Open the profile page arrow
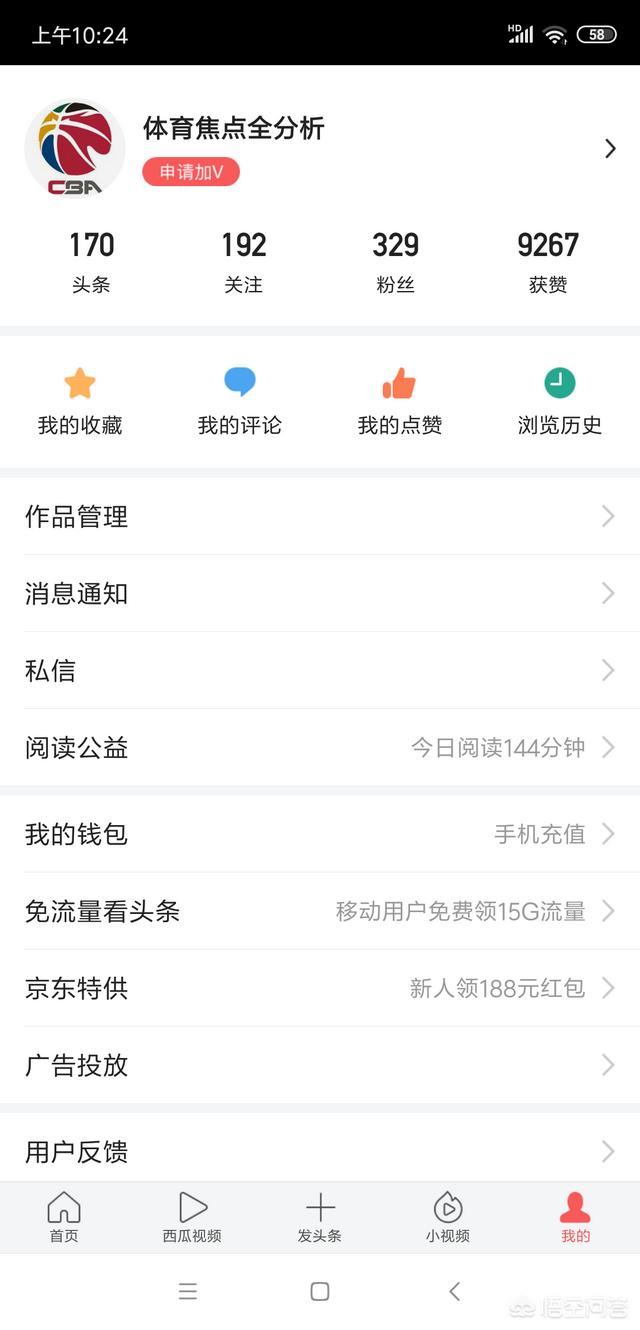Viewport: 640px width, 1330px height. [610, 149]
